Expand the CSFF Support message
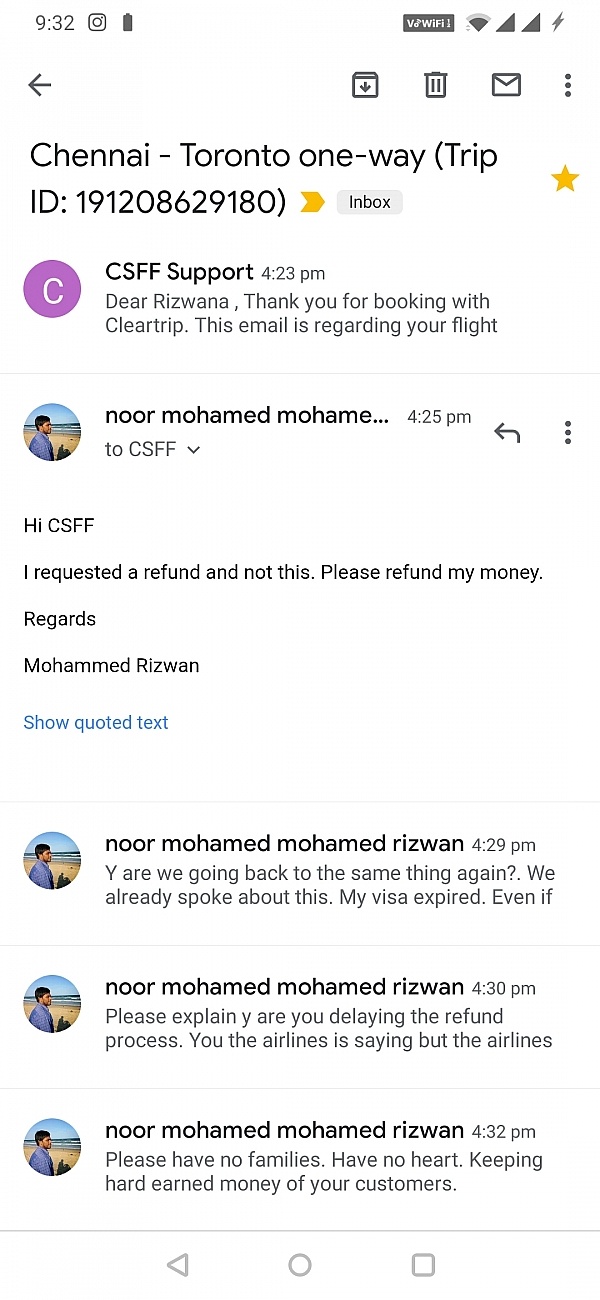 point(300,299)
